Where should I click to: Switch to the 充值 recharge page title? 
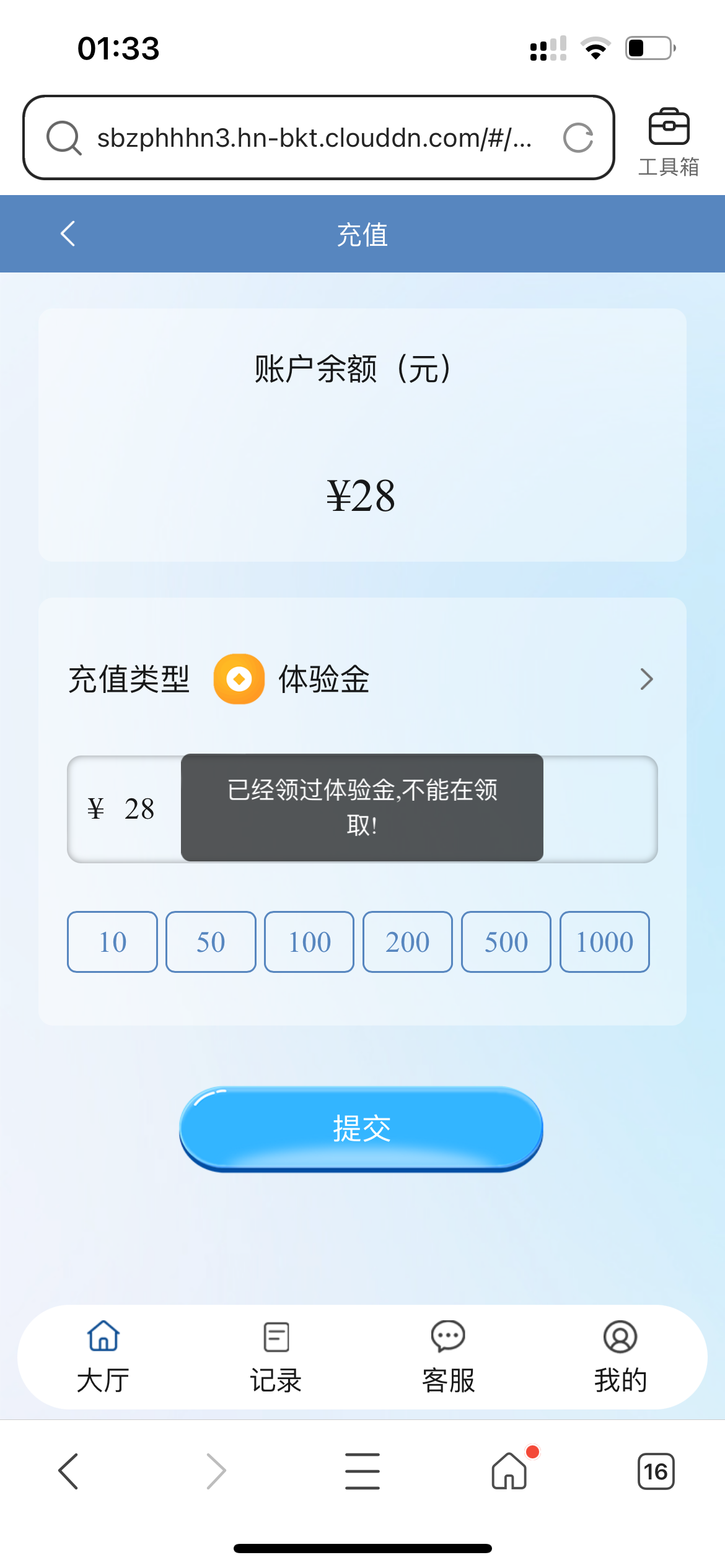pos(362,234)
